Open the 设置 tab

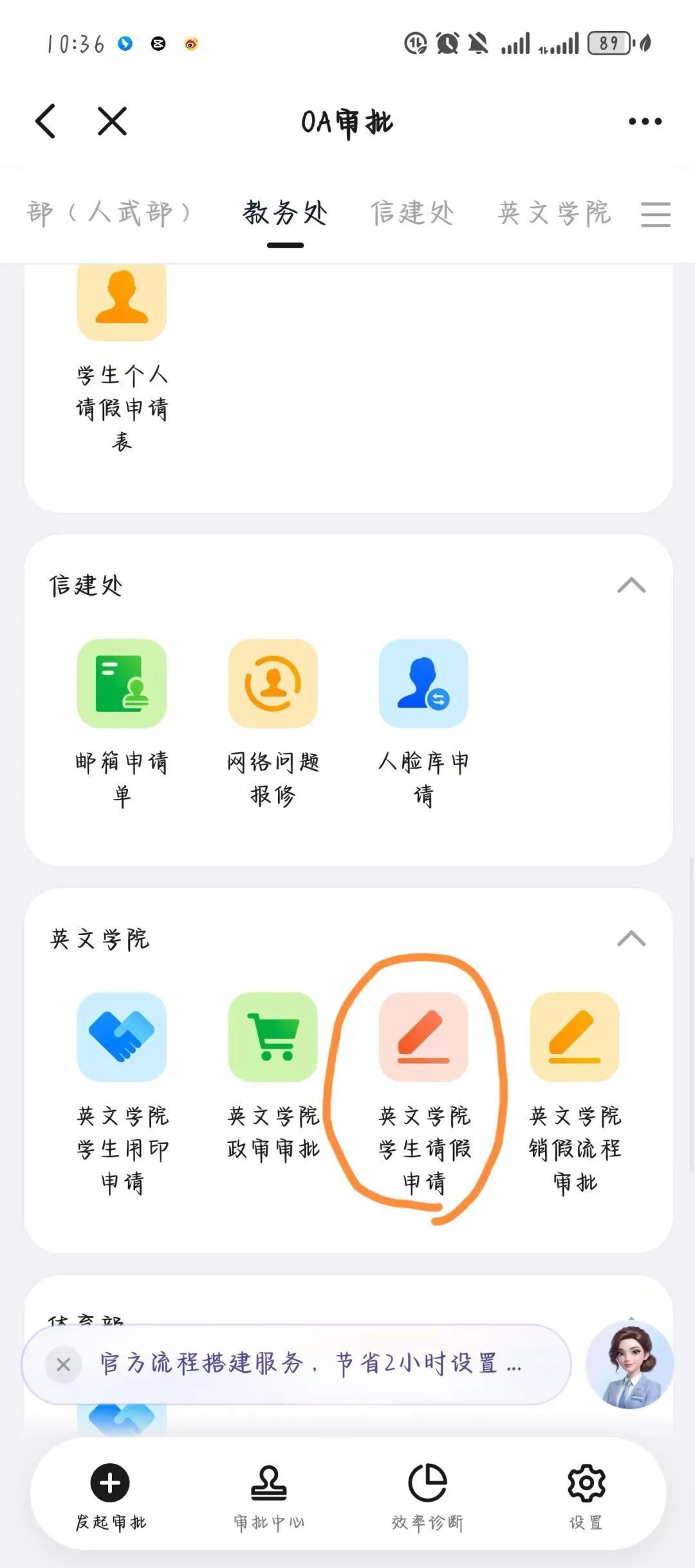tap(586, 1497)
